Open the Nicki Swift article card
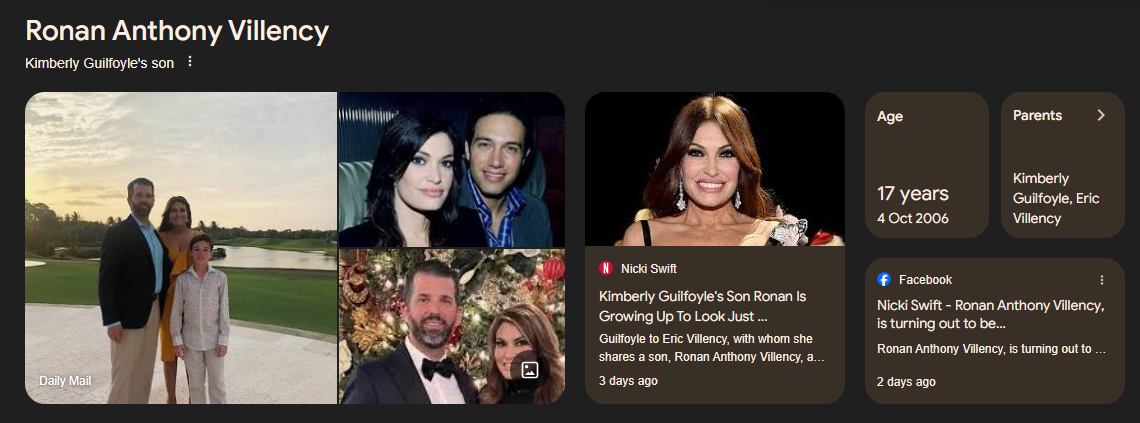Image resolution: width=1140 pixels, height=423 pixels. coord(714,320)
